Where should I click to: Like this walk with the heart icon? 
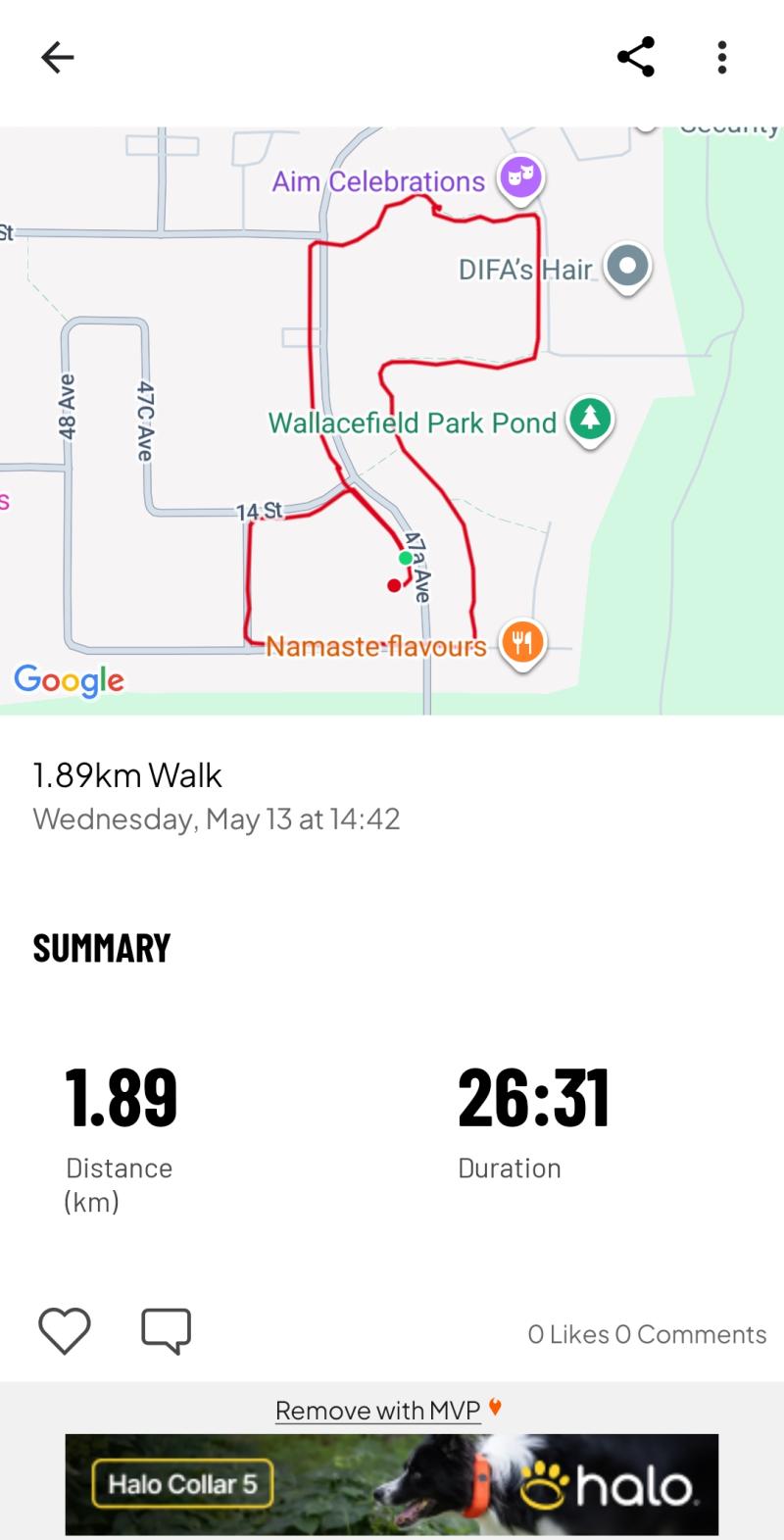(x=65, y=1331)
